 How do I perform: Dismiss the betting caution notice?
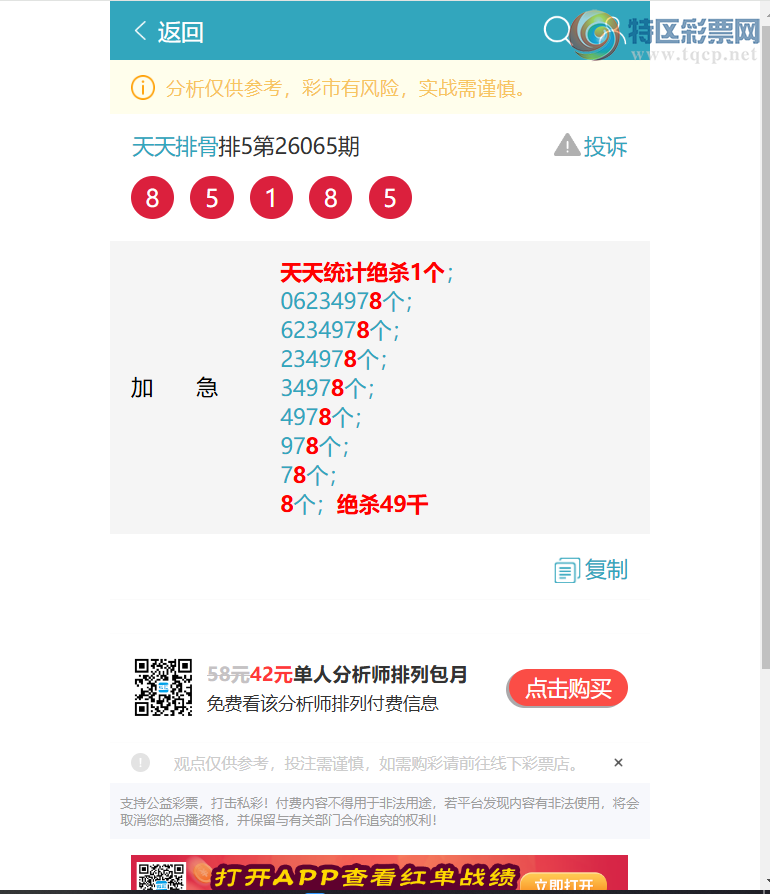coord(618,763)
